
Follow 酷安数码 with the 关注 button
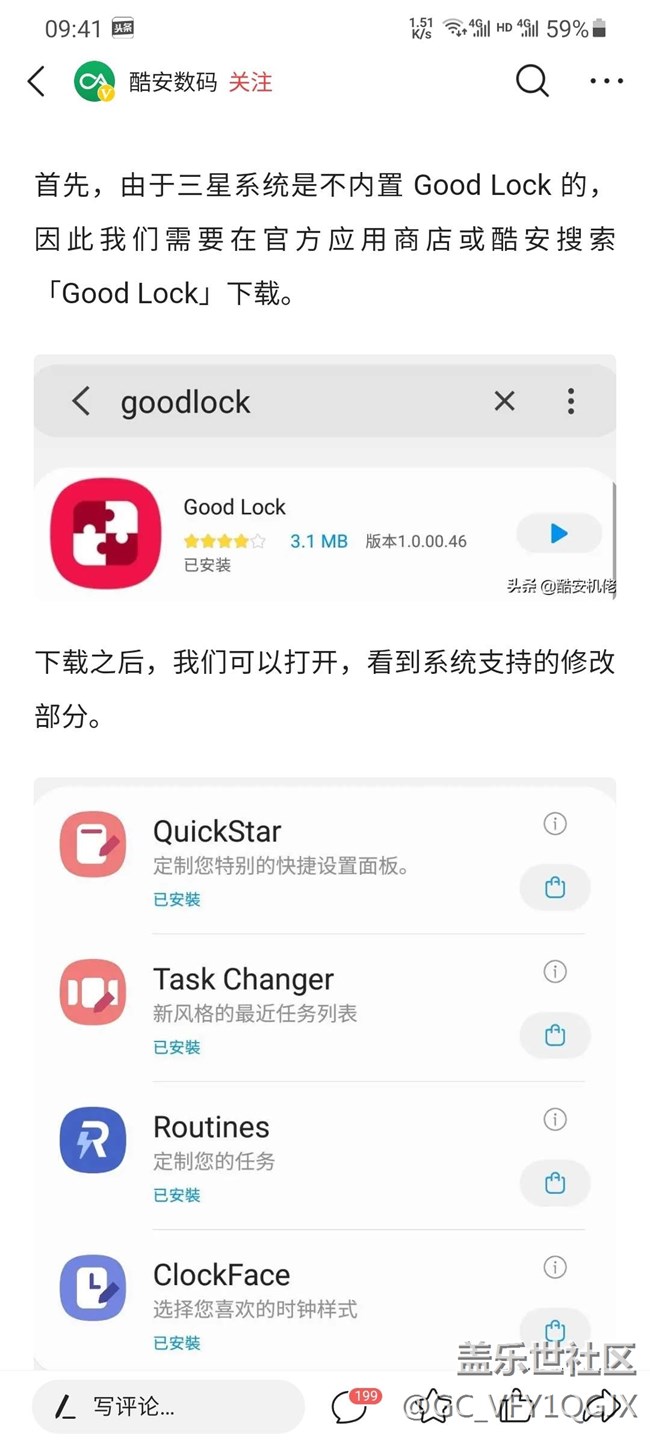click(x=250, y=82)
